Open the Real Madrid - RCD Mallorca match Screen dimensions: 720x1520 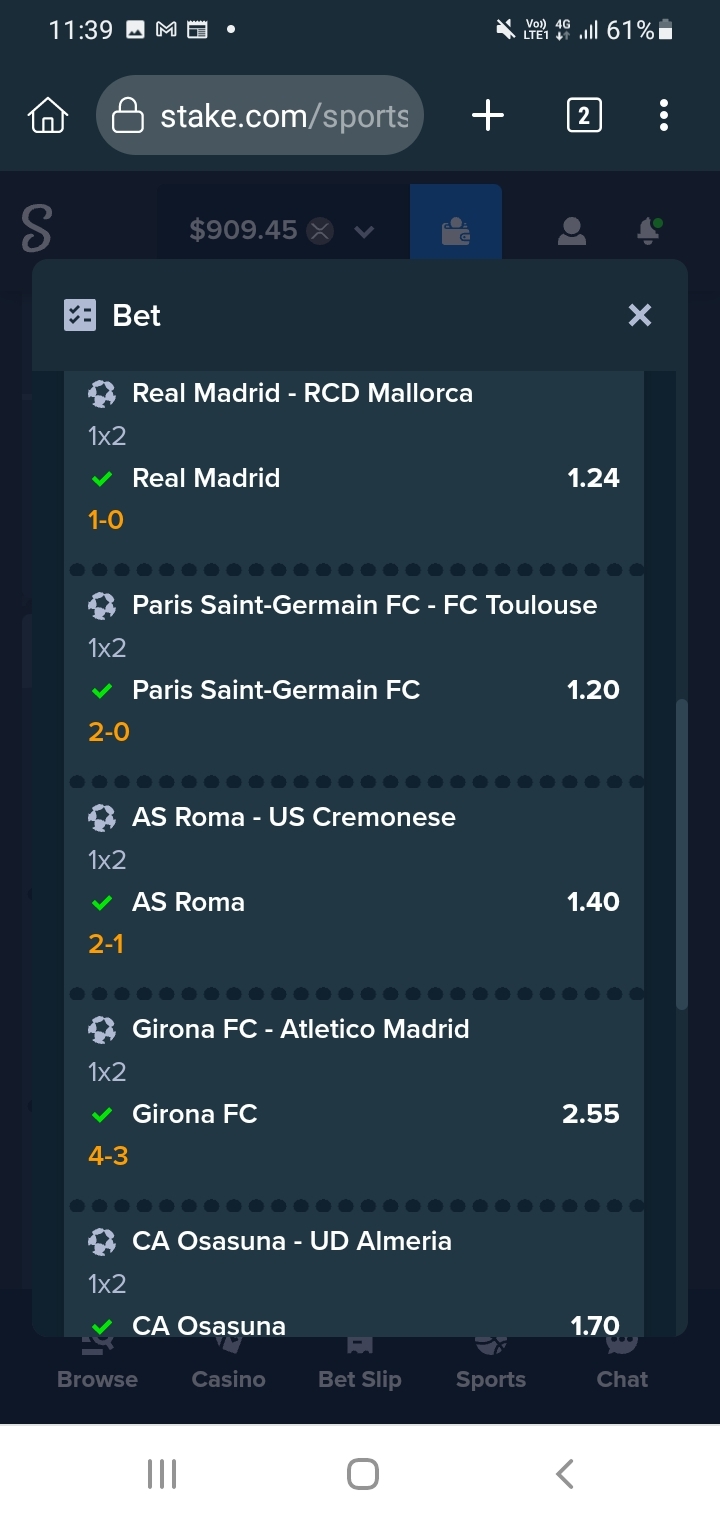(302, 393)
